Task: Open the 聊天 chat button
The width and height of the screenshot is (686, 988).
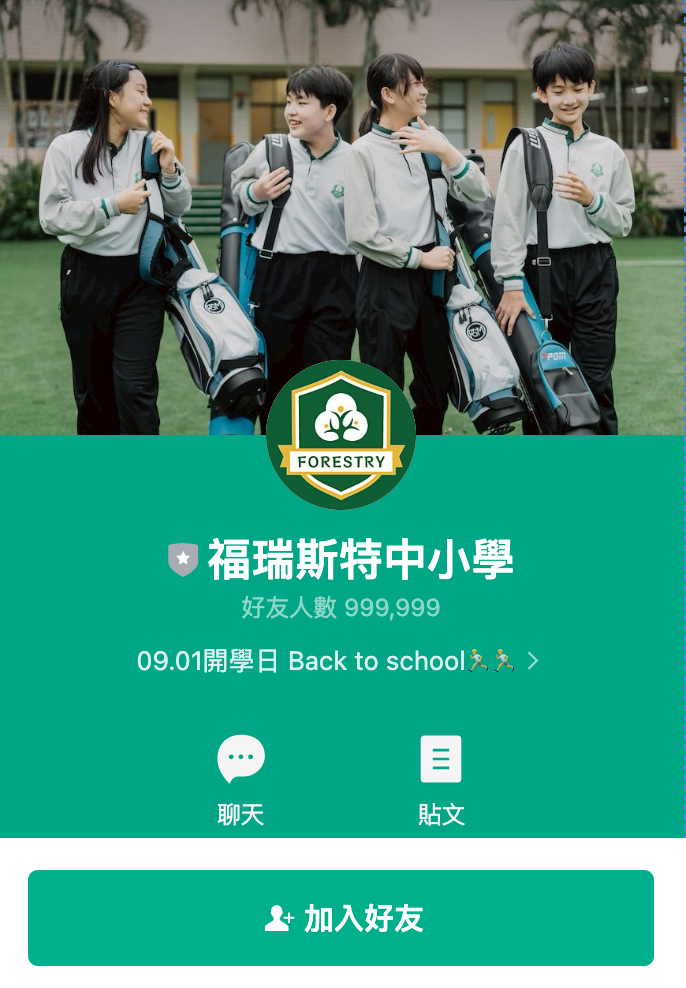Action: (x=241, y=780)
